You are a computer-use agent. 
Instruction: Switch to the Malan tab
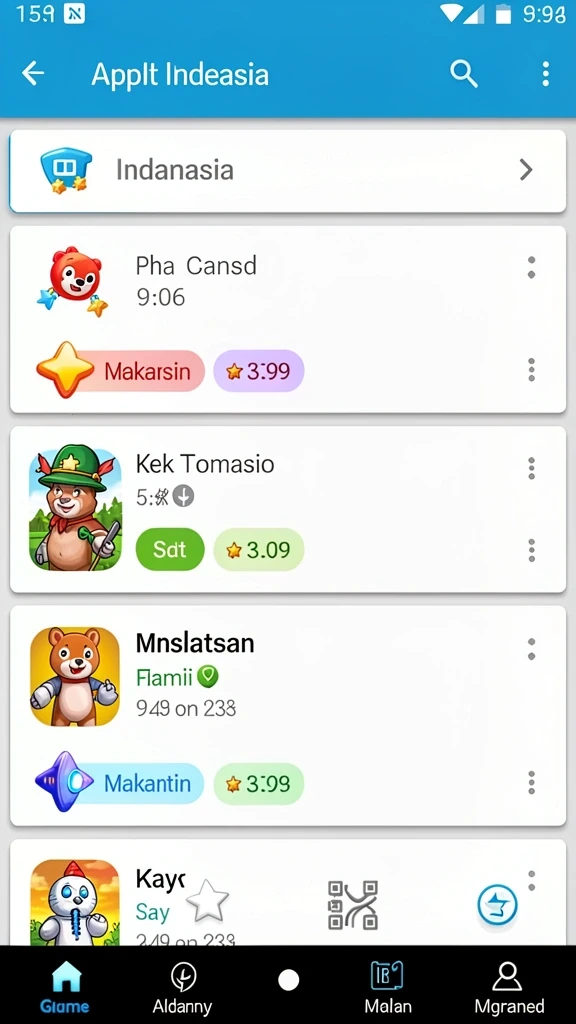(388, 986)
